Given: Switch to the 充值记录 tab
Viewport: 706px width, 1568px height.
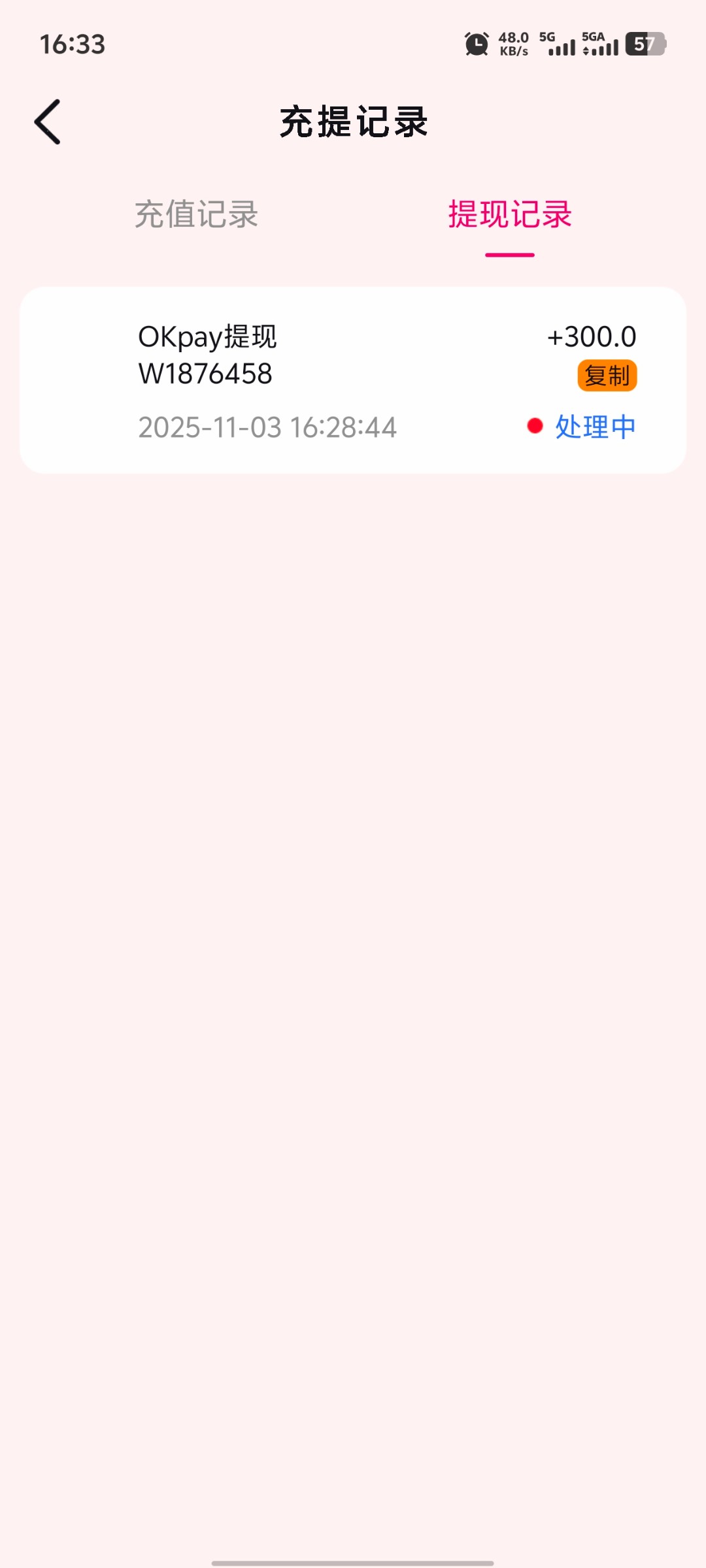Looking at the screenshot, I should [196, 214].
